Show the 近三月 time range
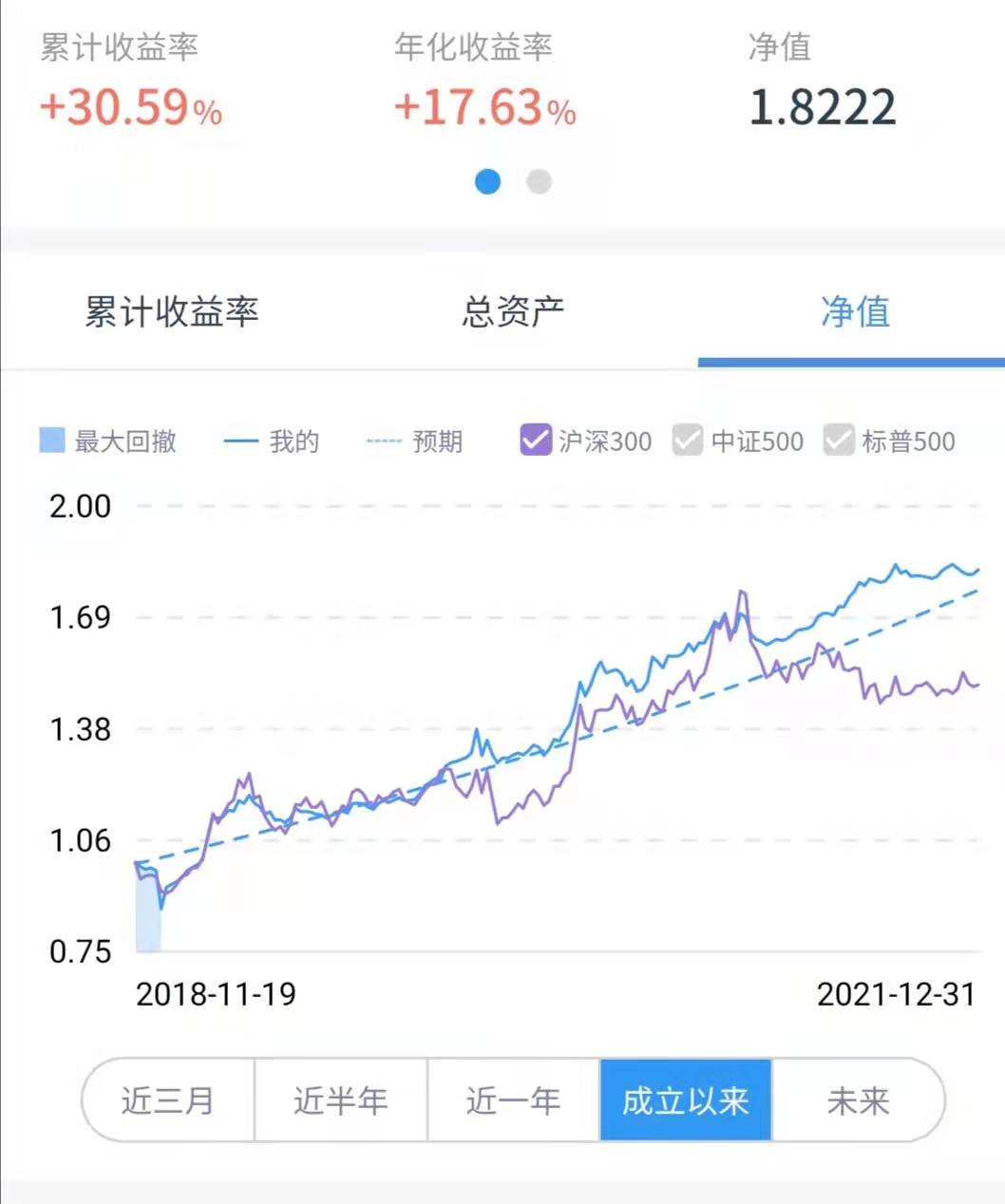Viewport: 1005px width, 1204px height. (168, 1101)
